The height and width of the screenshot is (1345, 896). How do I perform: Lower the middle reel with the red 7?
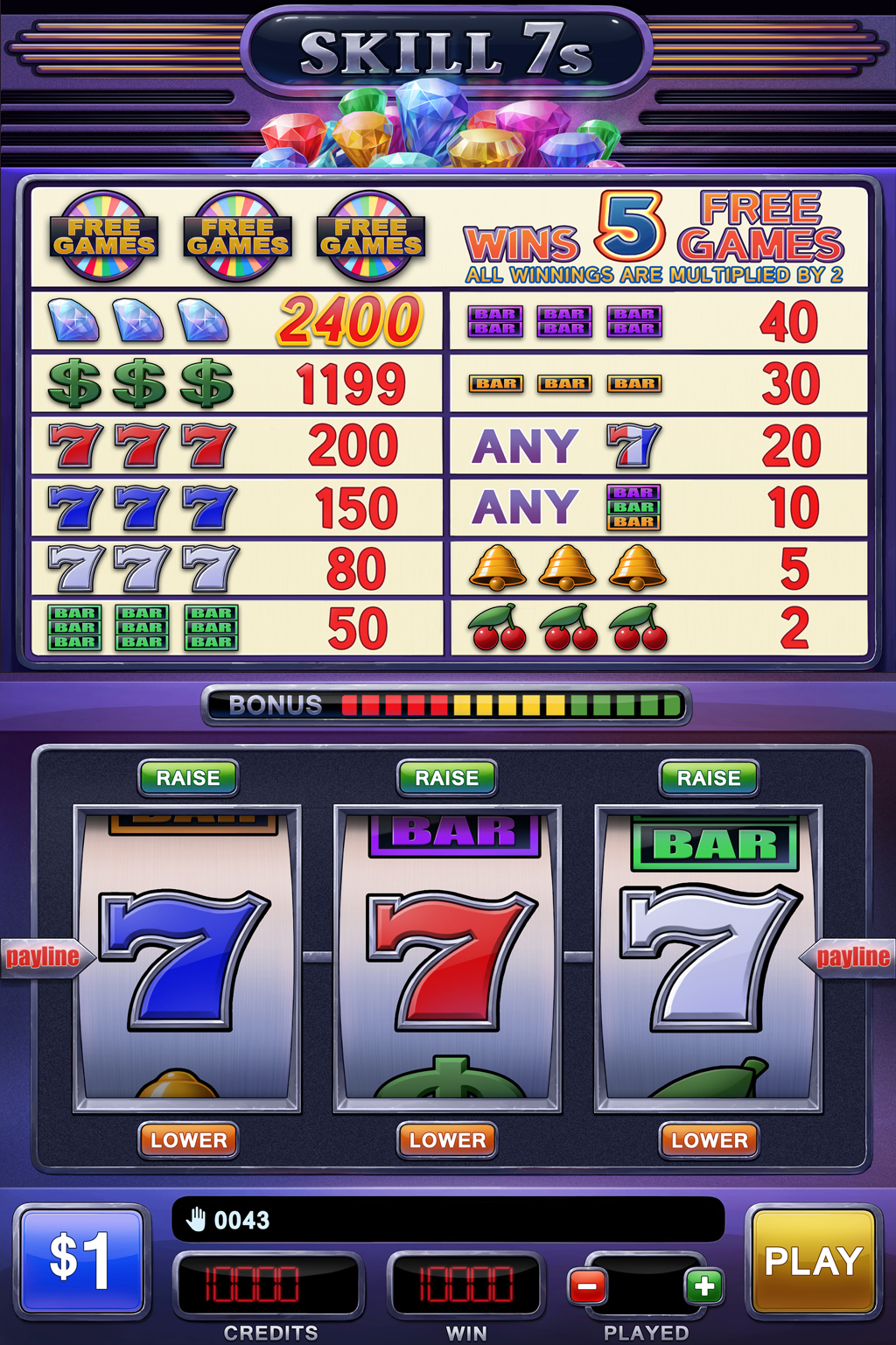[x=446, y=1140]
